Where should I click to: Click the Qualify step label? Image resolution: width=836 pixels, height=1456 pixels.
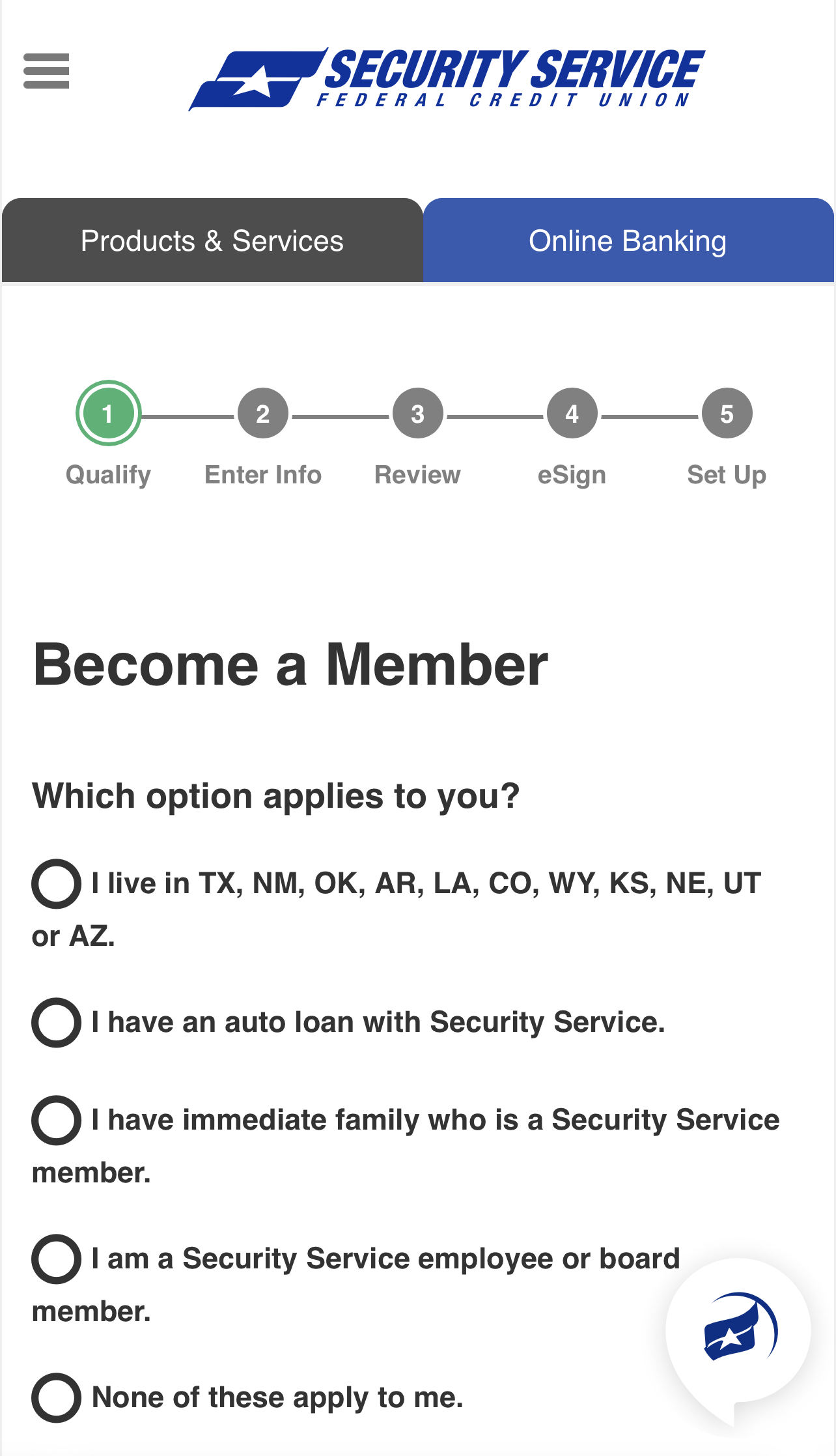click(x=108, y=474)
